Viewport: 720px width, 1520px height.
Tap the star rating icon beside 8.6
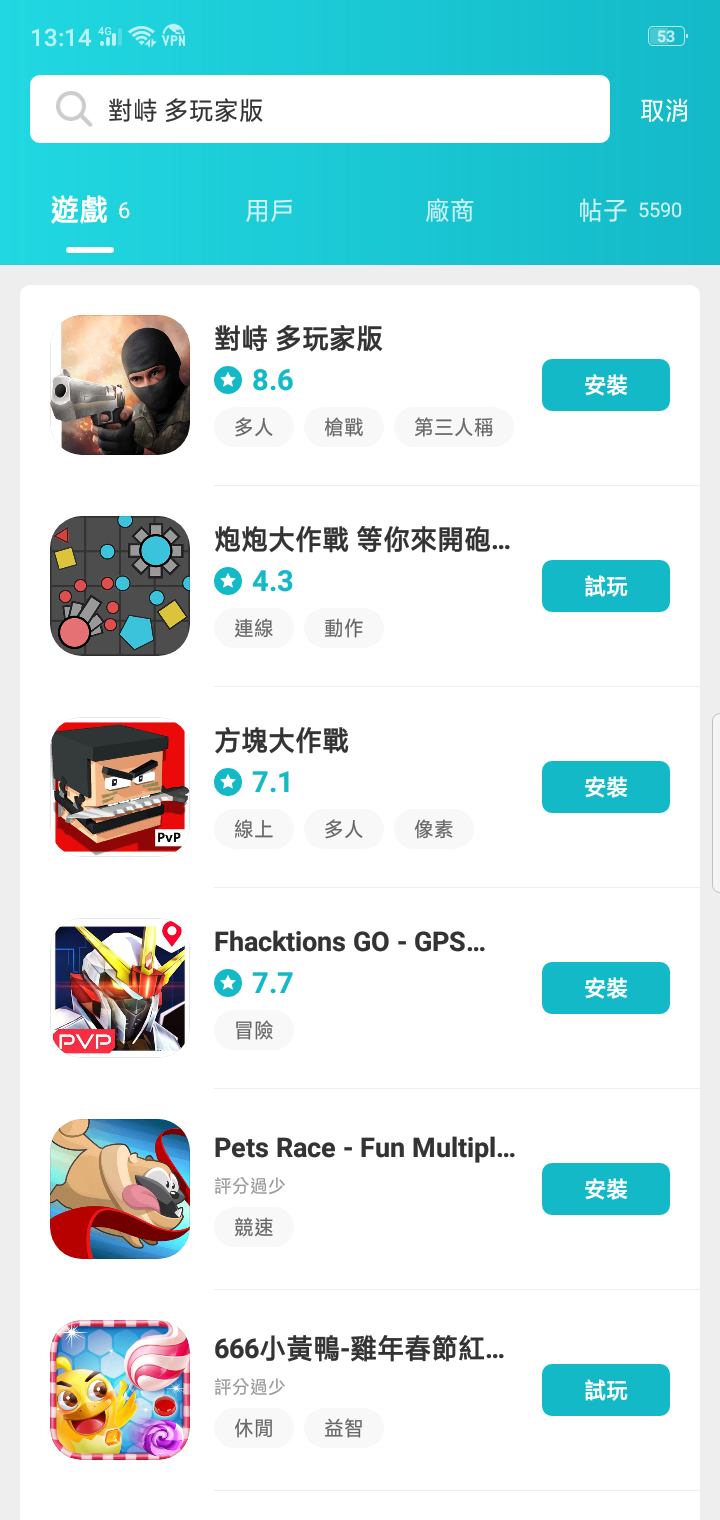pos(227,380)
